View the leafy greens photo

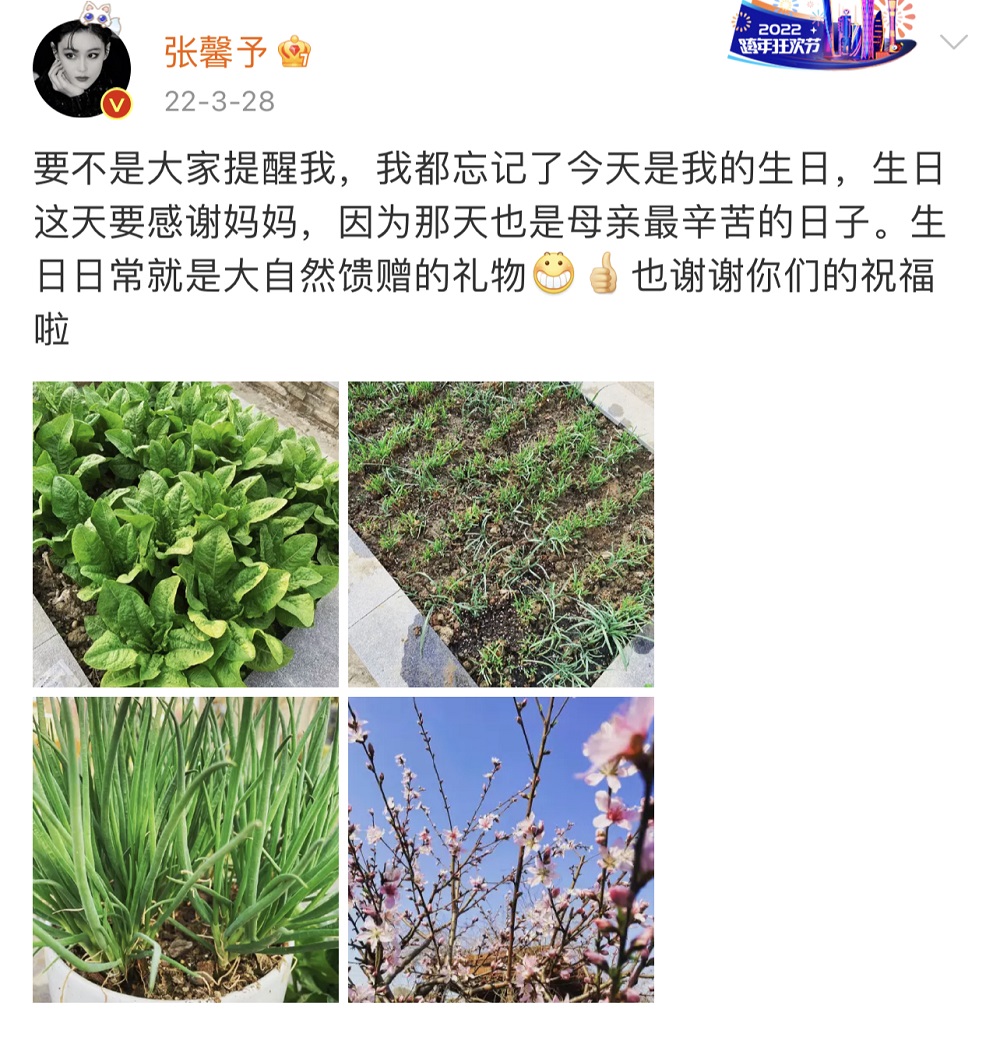186,534
